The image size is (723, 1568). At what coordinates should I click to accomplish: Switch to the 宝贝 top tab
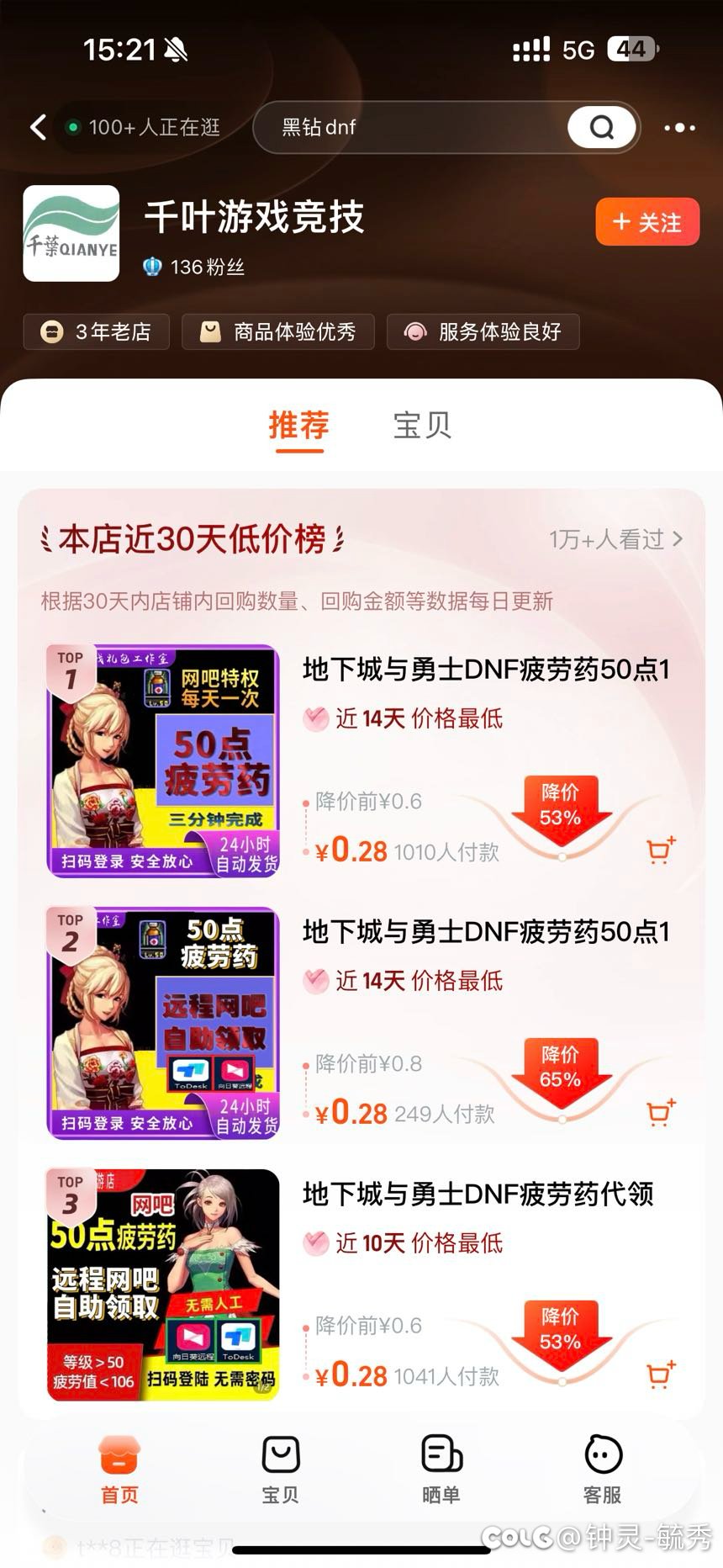pos(422,425)
